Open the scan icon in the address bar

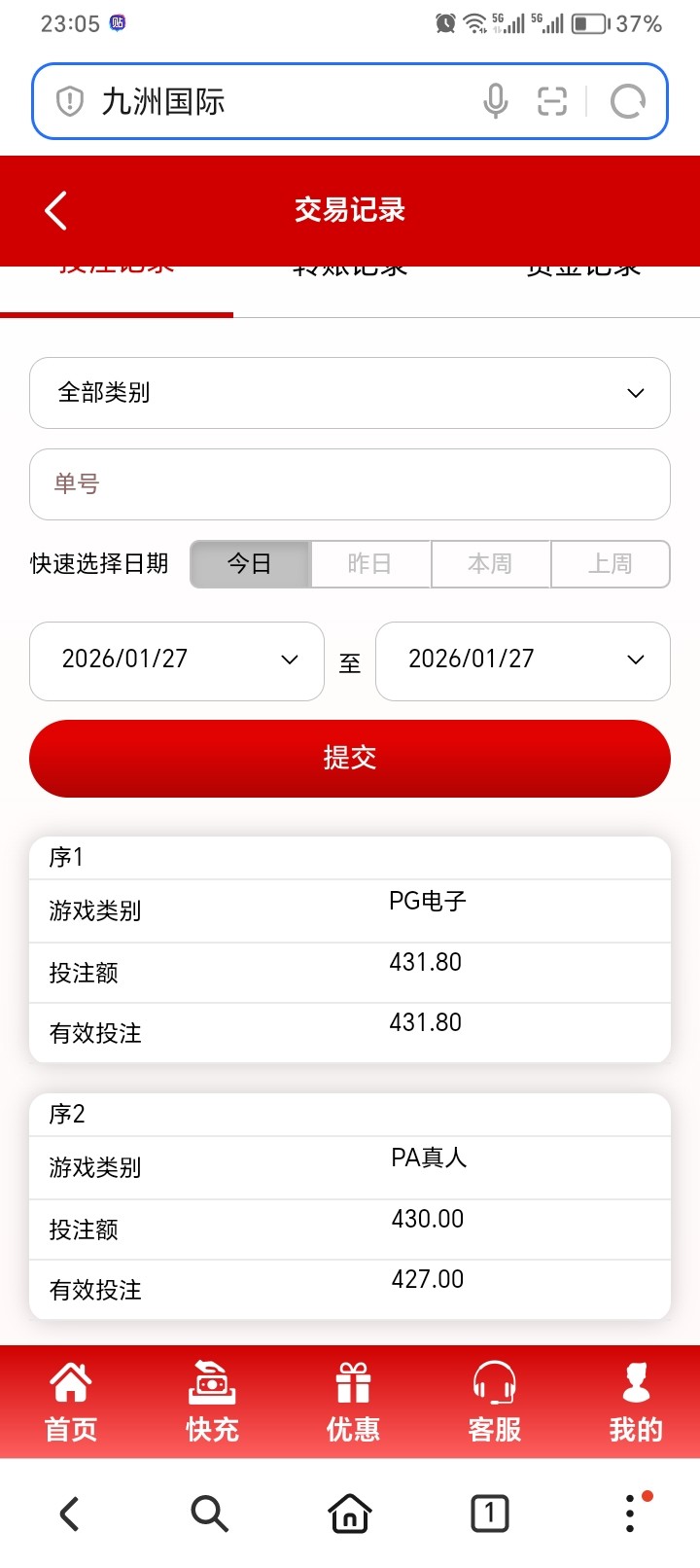click(552, 101)
